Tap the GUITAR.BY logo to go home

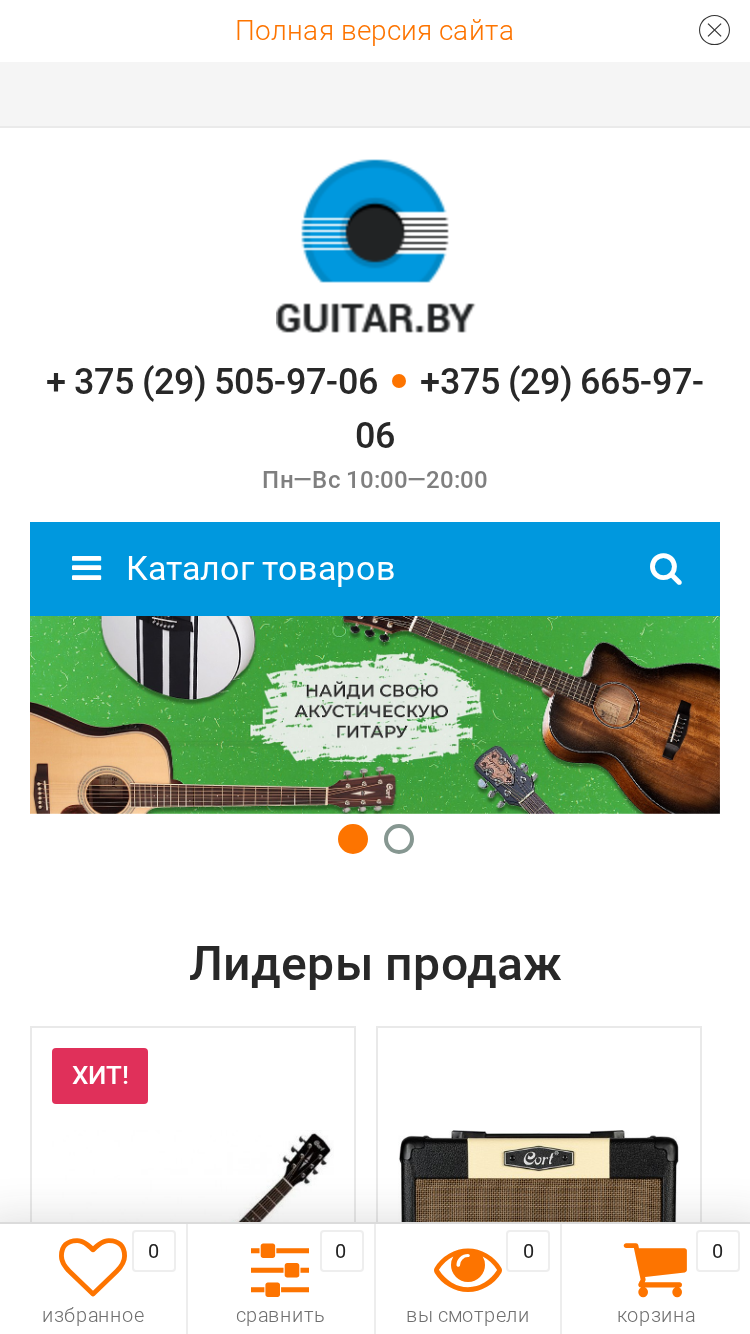point(375,247)
